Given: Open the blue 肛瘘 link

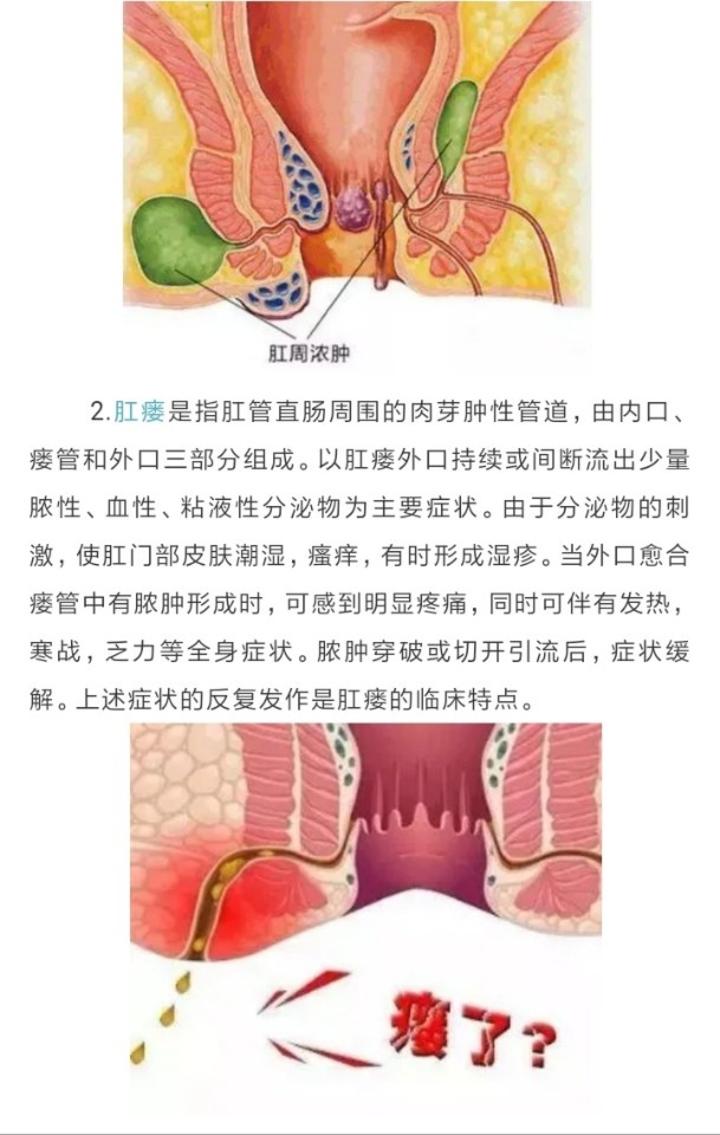Looking at the screenshot, I should (x=139, y=411).
